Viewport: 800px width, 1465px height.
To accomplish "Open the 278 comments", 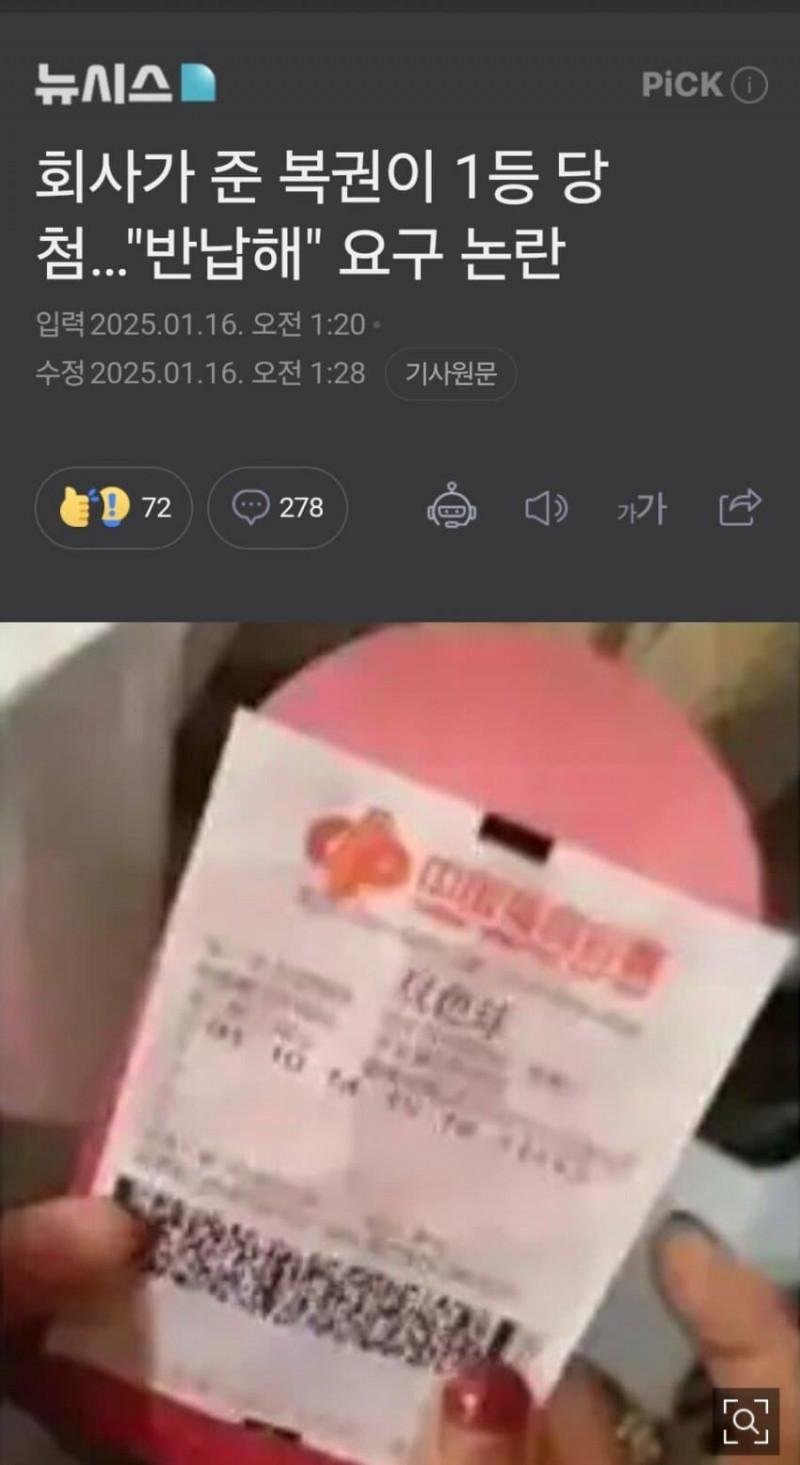I will (277, 508).
